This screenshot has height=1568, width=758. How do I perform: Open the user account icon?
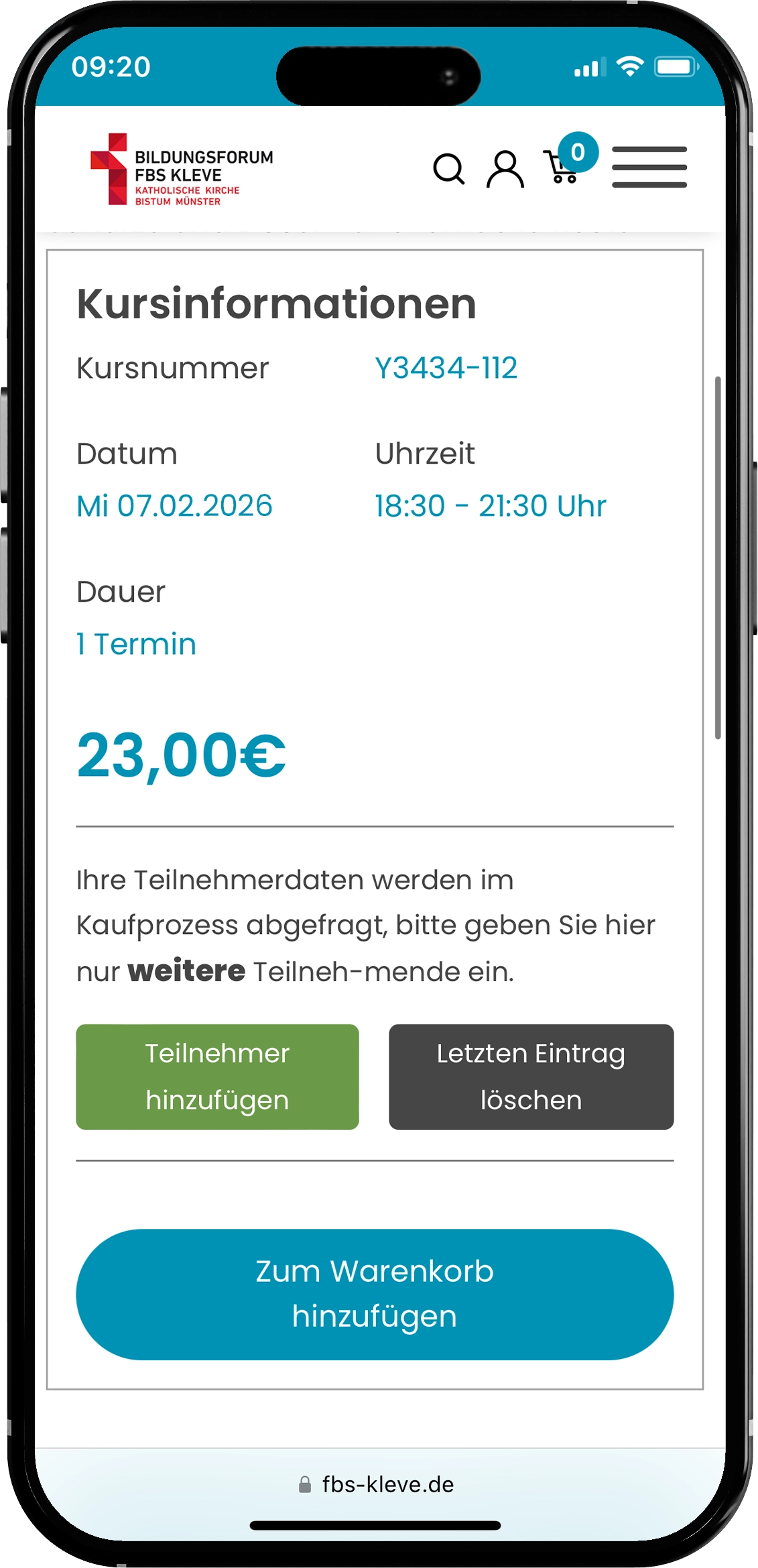pyautogui.click(x=505, y=169)
